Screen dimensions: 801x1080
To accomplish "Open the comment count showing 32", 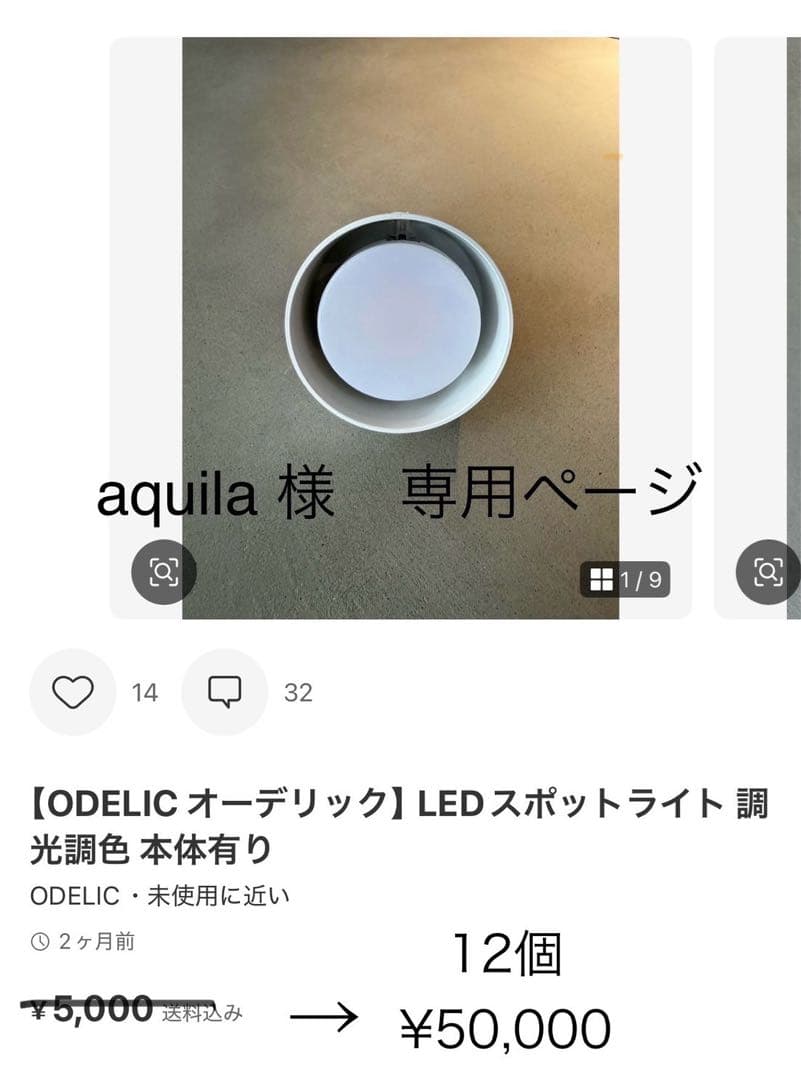I will coord(298,690).
